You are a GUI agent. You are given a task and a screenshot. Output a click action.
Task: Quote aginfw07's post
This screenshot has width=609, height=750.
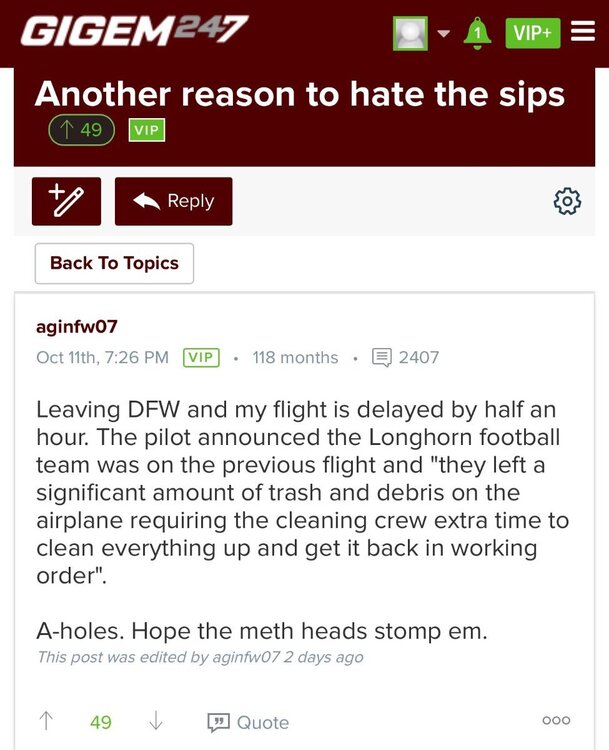tap(248, 722)
